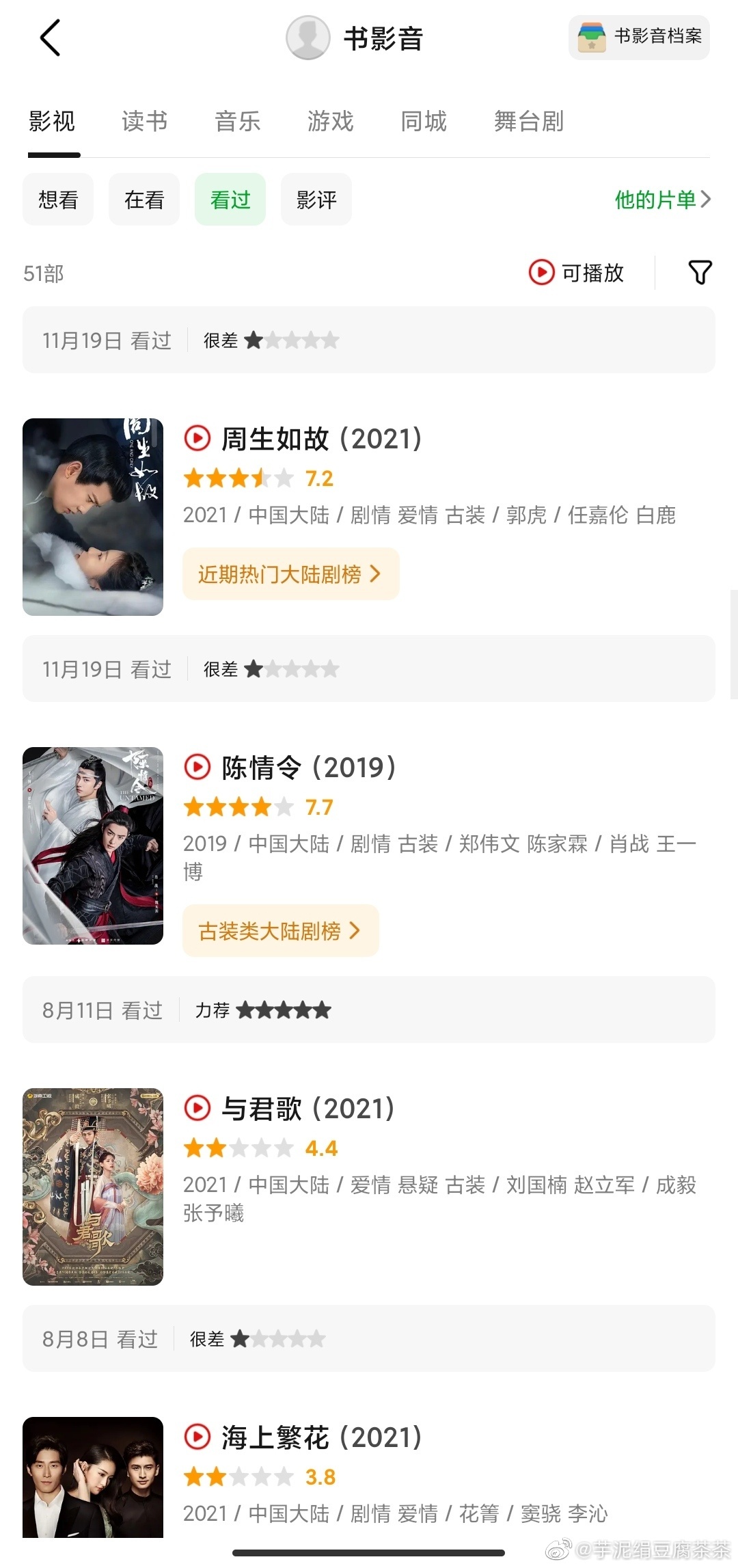738x1568 pixels.
Task: Switch to the 舞台剧 tab
Action: coord(528,121)
